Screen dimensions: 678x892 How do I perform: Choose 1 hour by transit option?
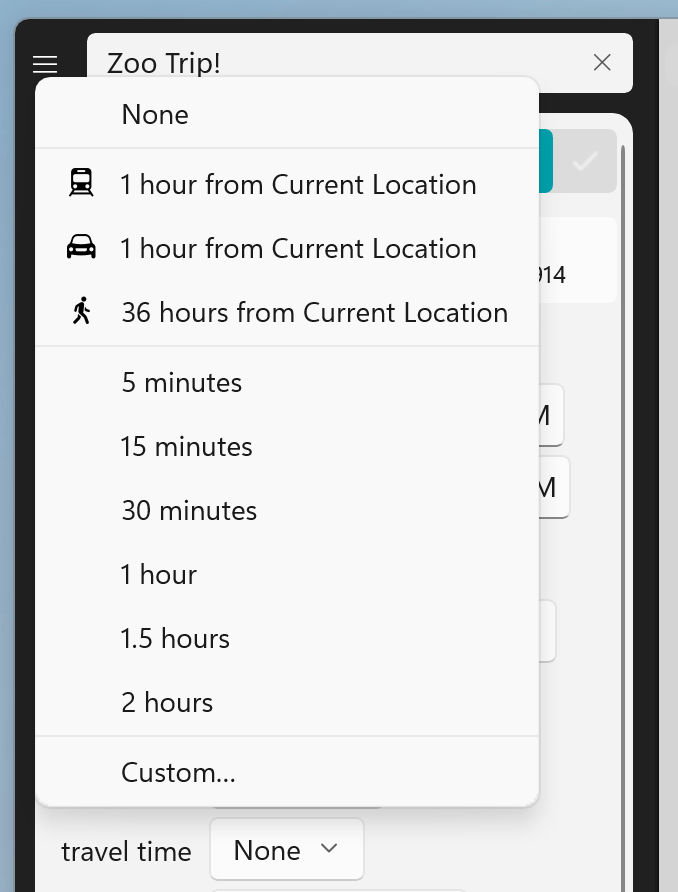point(287,185)
